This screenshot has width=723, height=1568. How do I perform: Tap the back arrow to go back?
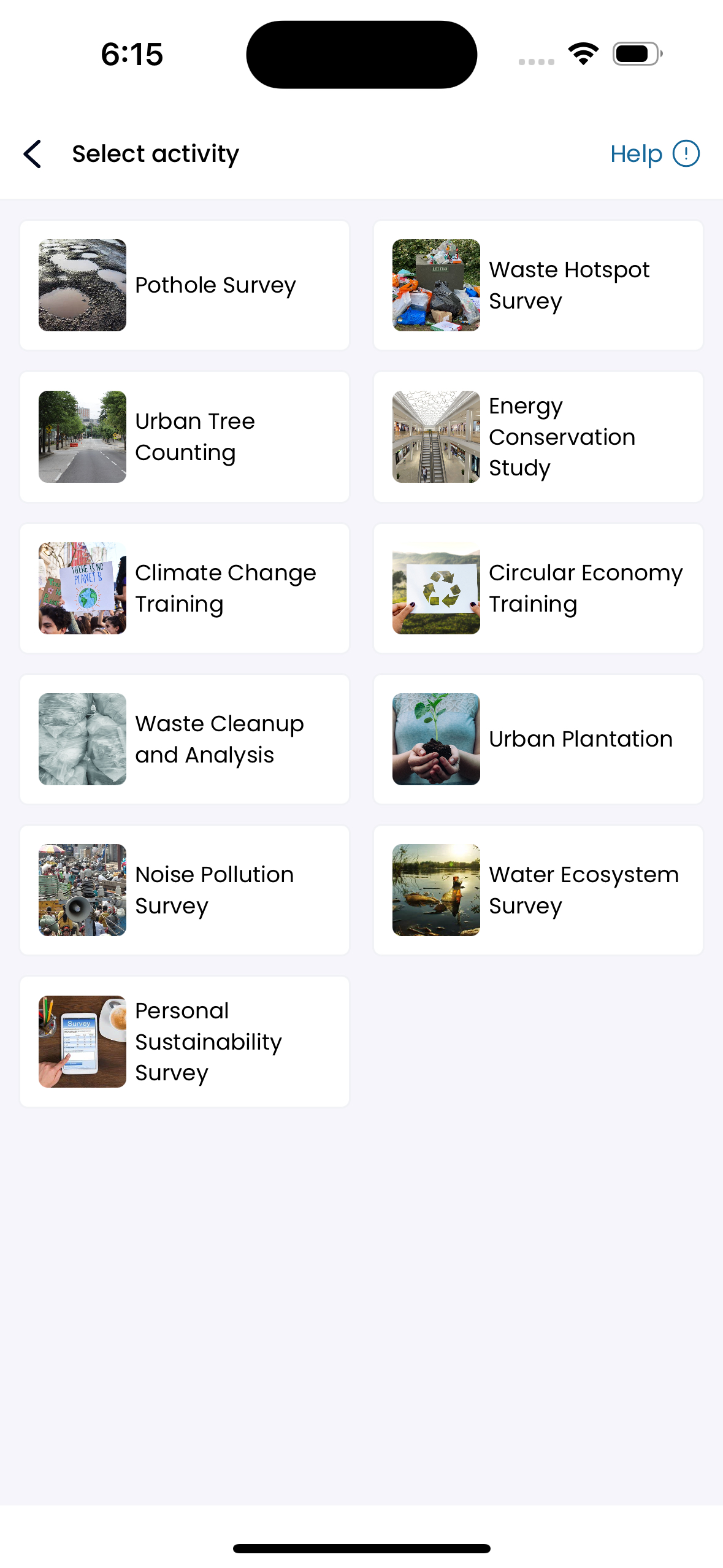pos(33,153)
